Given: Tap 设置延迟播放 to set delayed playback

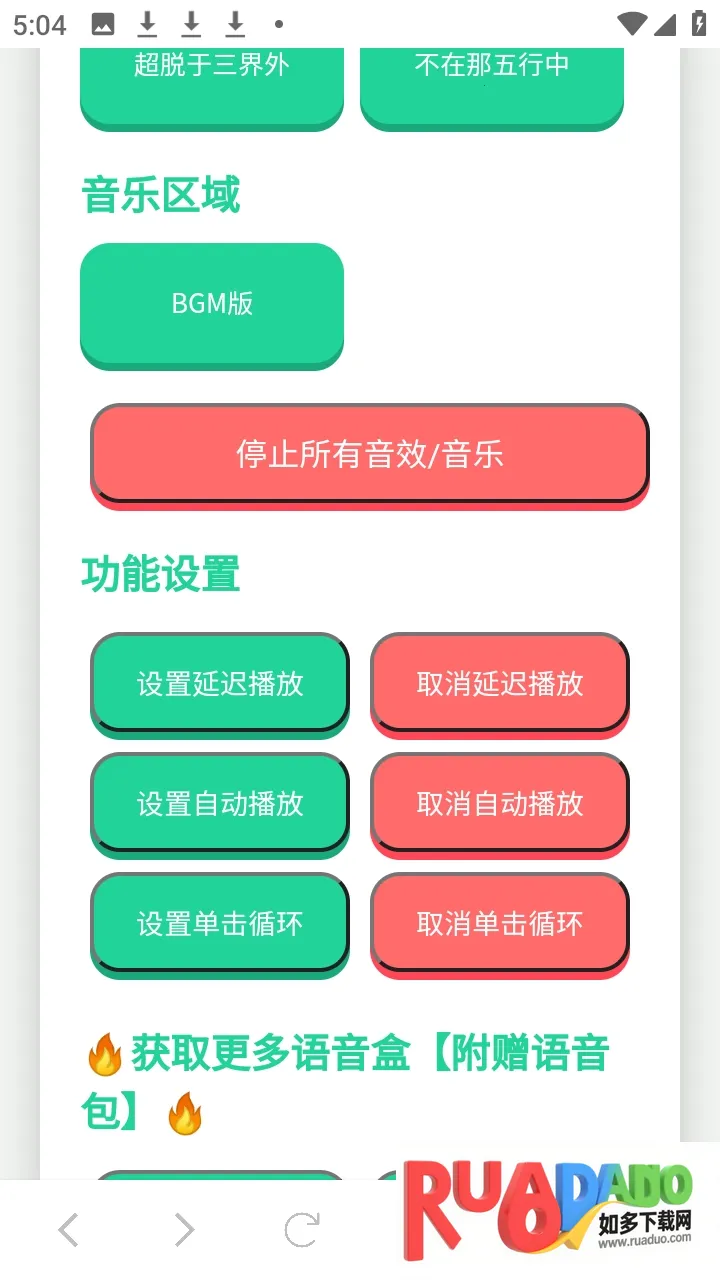Looking at the screenshot, I should 220,683.
